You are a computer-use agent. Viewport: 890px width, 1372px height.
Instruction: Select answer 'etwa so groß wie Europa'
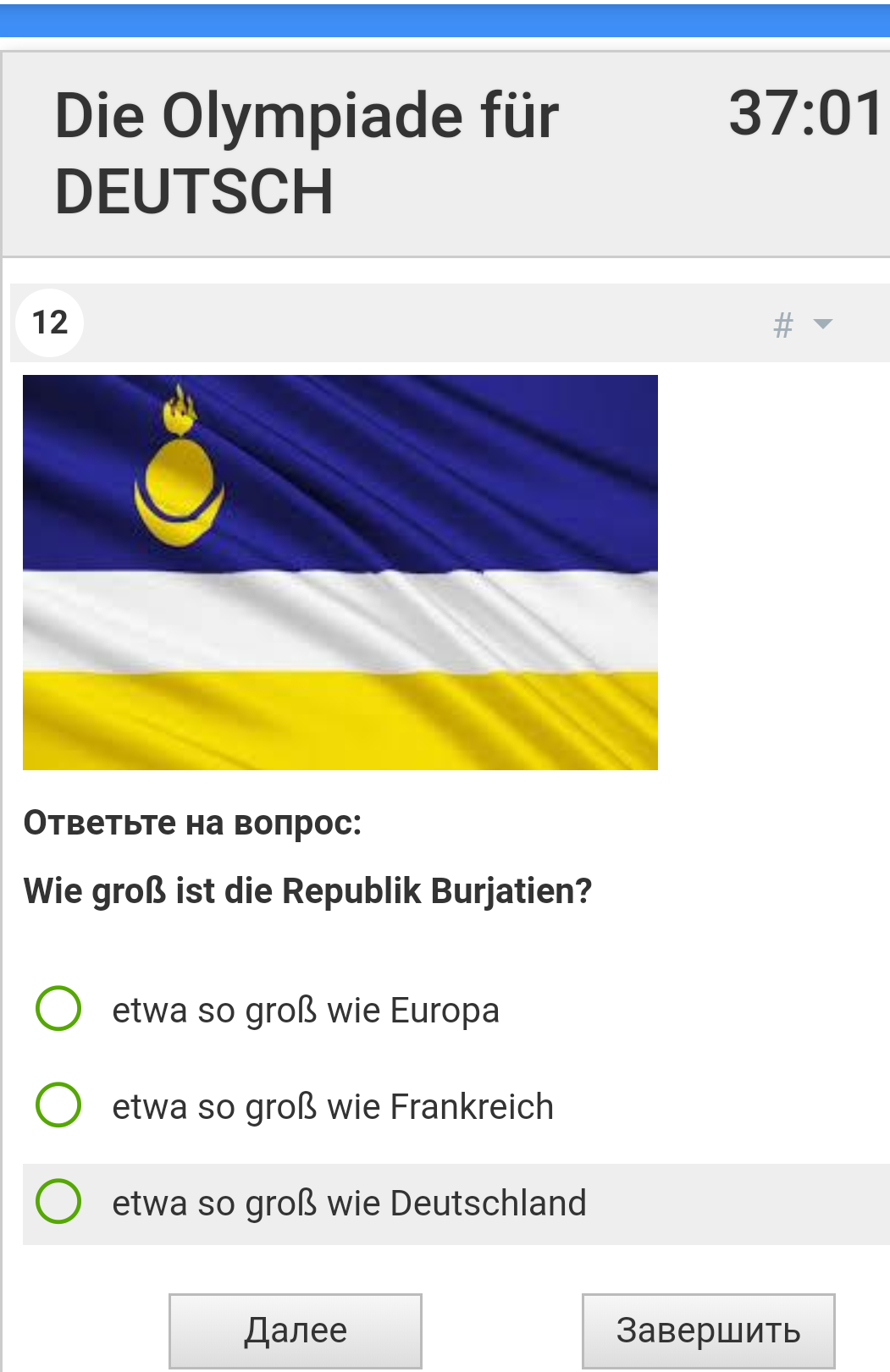(x=58, y=1009)
